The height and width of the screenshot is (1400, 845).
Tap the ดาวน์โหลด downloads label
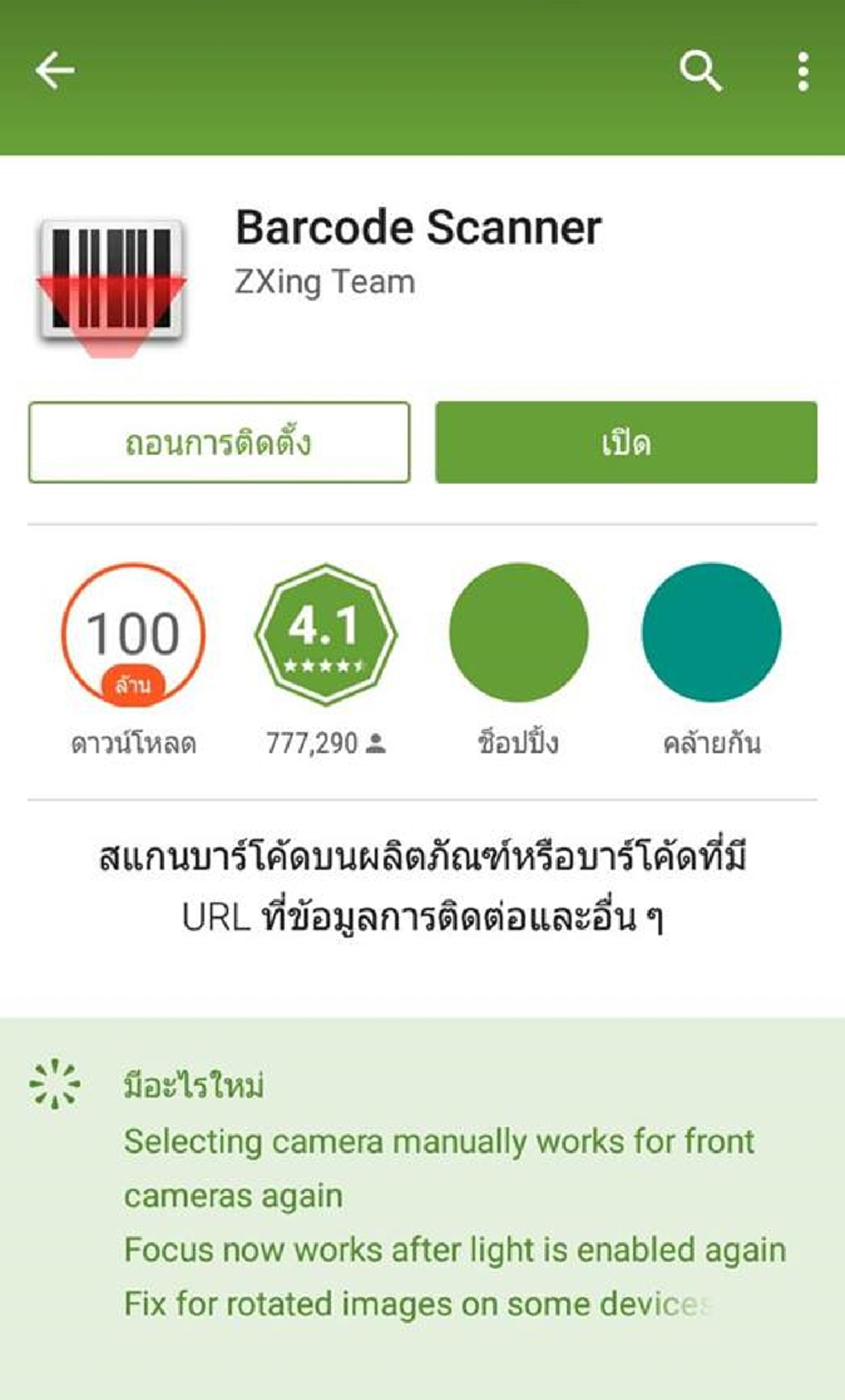[x=132, y=743]
